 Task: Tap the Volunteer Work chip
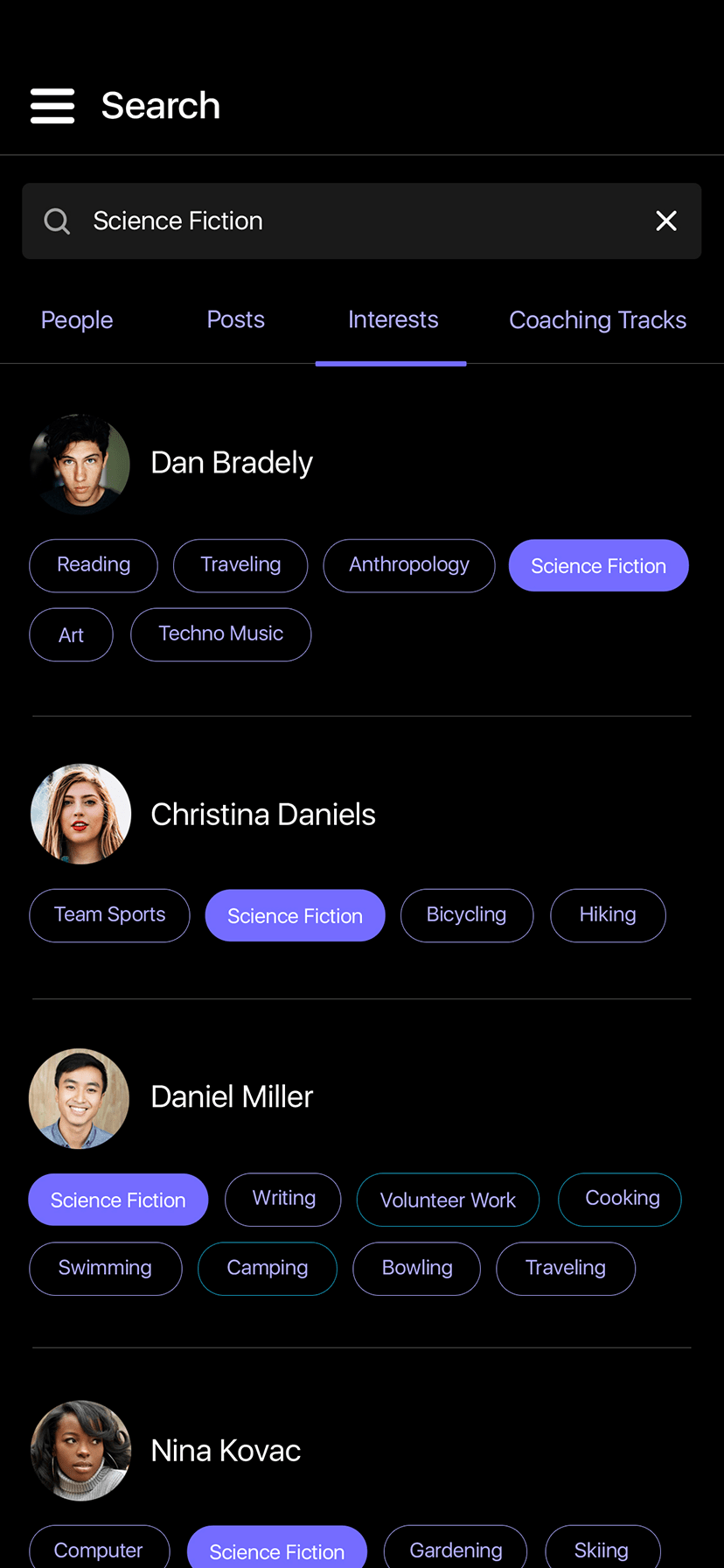(x=448, y=1200)
